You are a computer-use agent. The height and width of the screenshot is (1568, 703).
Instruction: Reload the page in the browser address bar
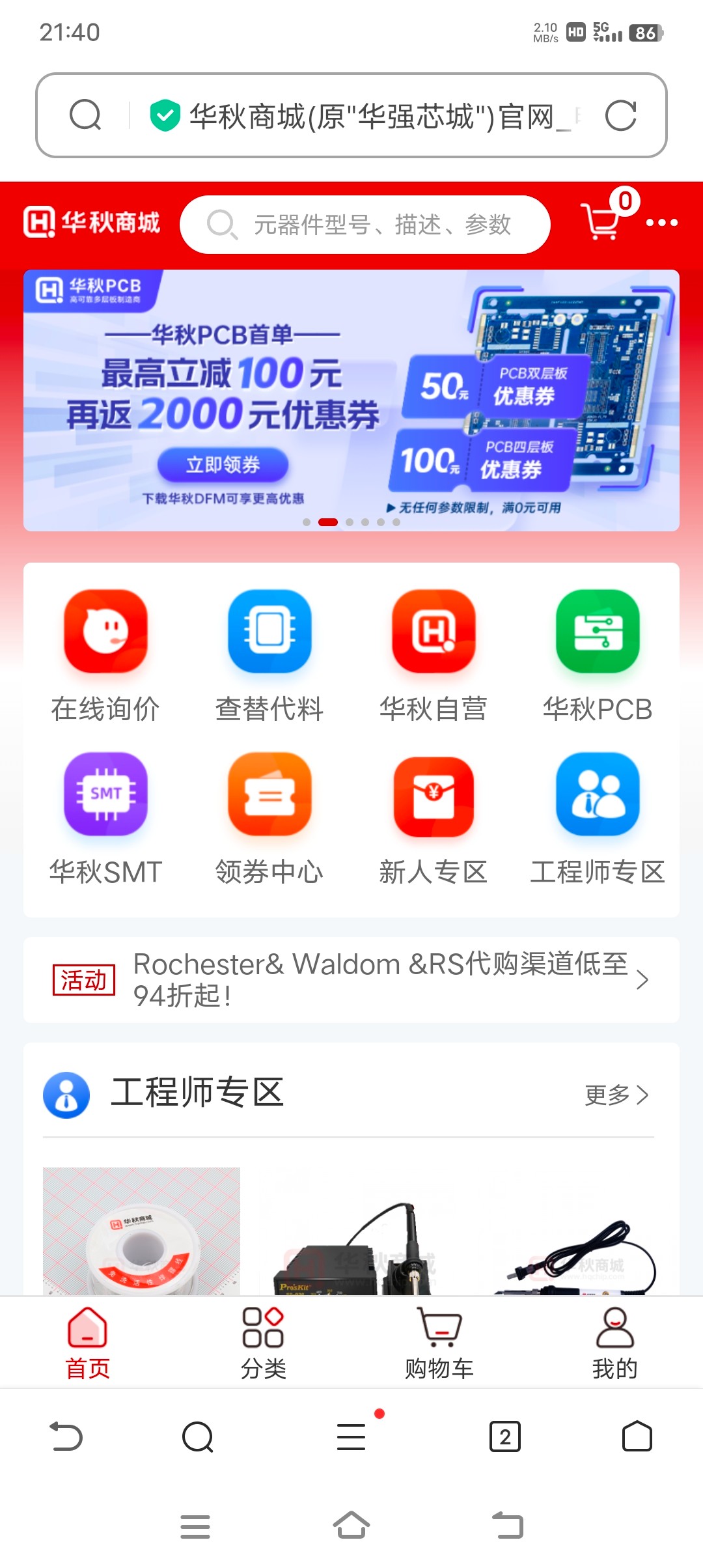[x=620, y=117]
